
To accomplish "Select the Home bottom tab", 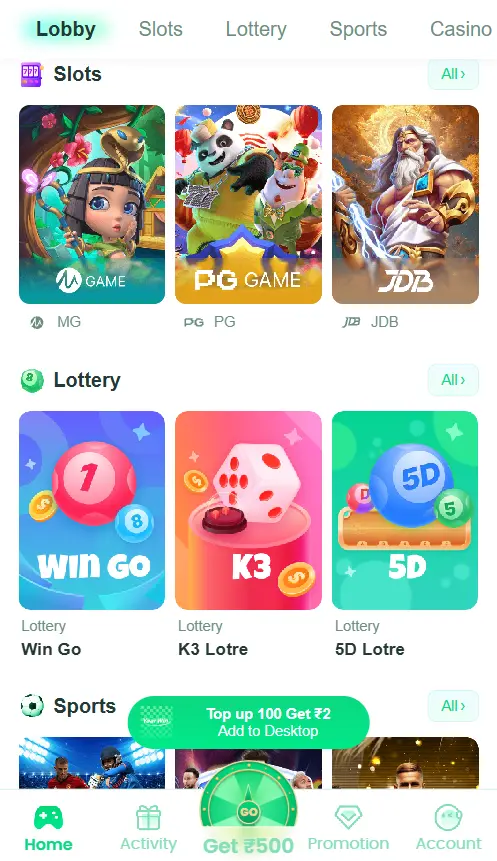I will 48,828.
